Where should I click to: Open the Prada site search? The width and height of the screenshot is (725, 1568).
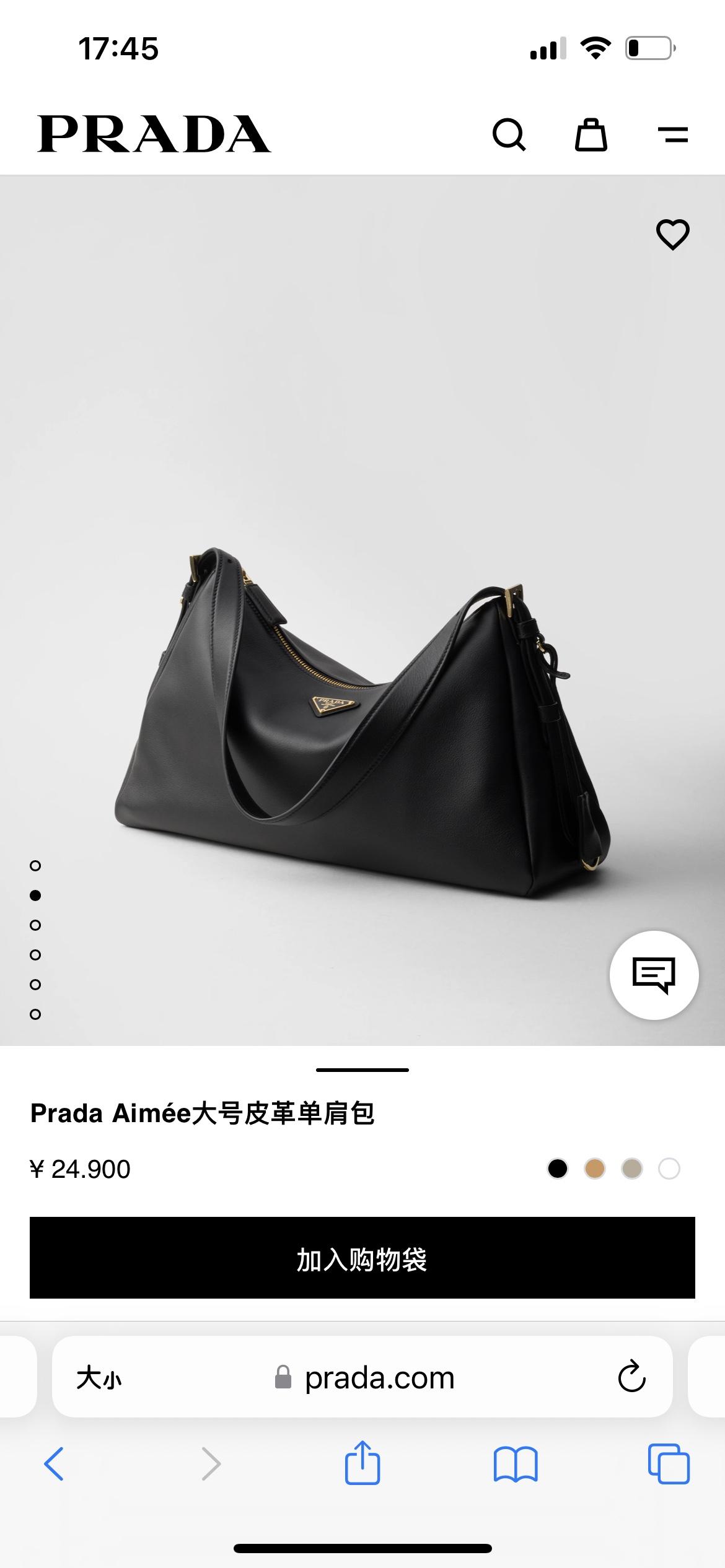click(509, 134)
